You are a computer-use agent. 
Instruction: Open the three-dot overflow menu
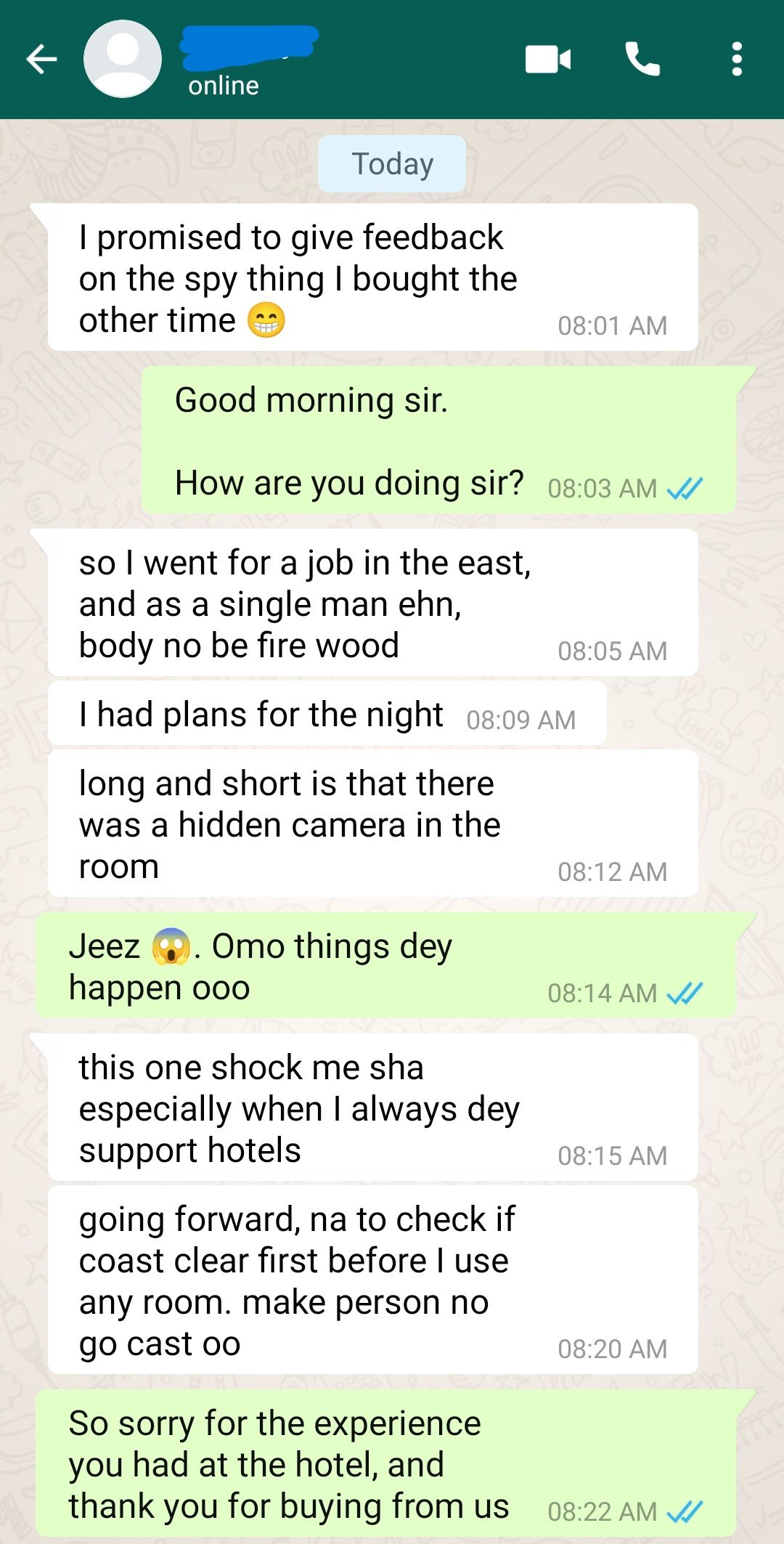pos(737,59)
